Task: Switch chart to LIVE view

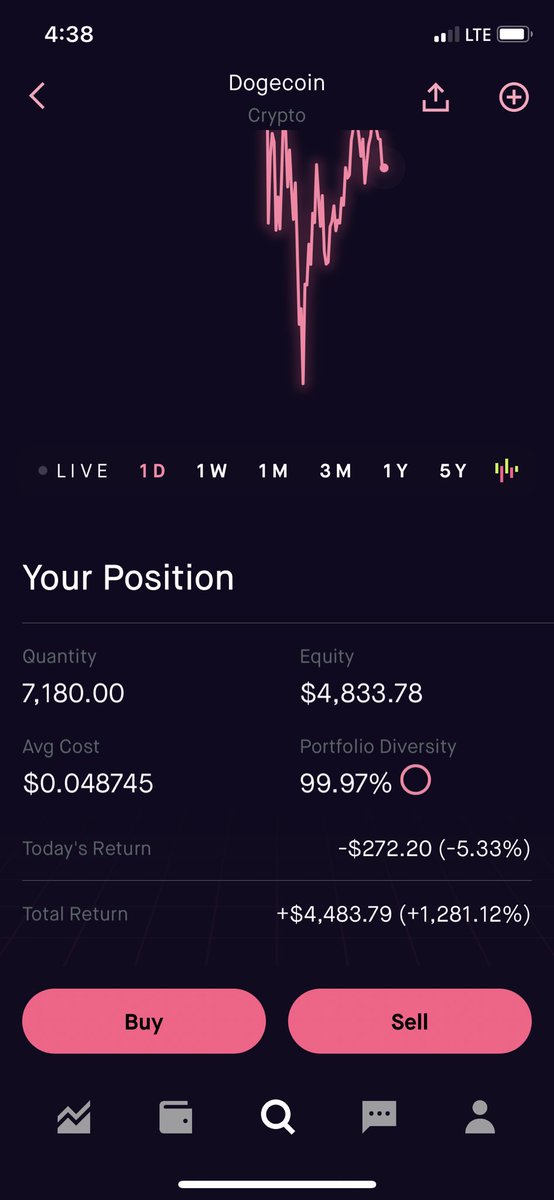Action: coord(73,471)
